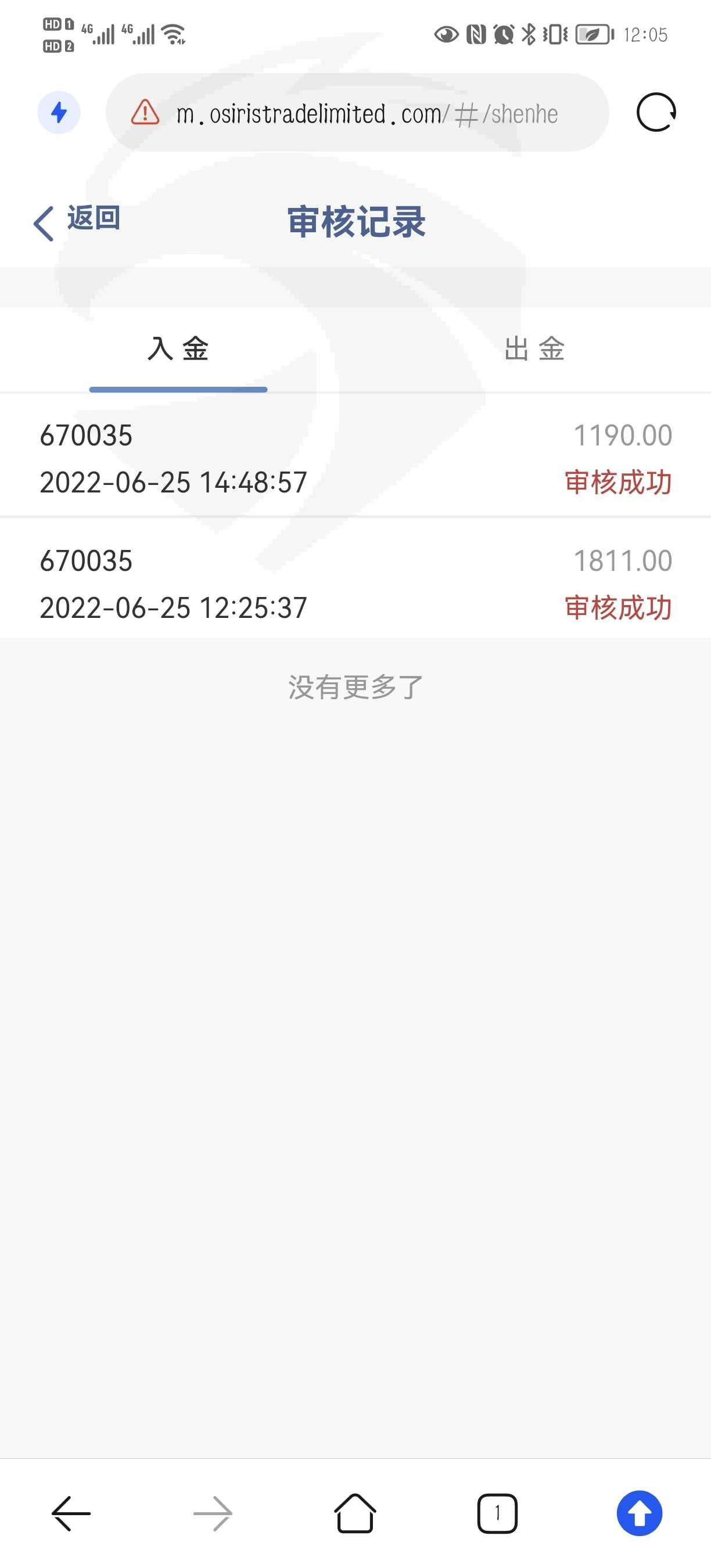711x1568 pixels.
Task: Tap the blue upward arrow button
Action: click(x=639, y=1513)
